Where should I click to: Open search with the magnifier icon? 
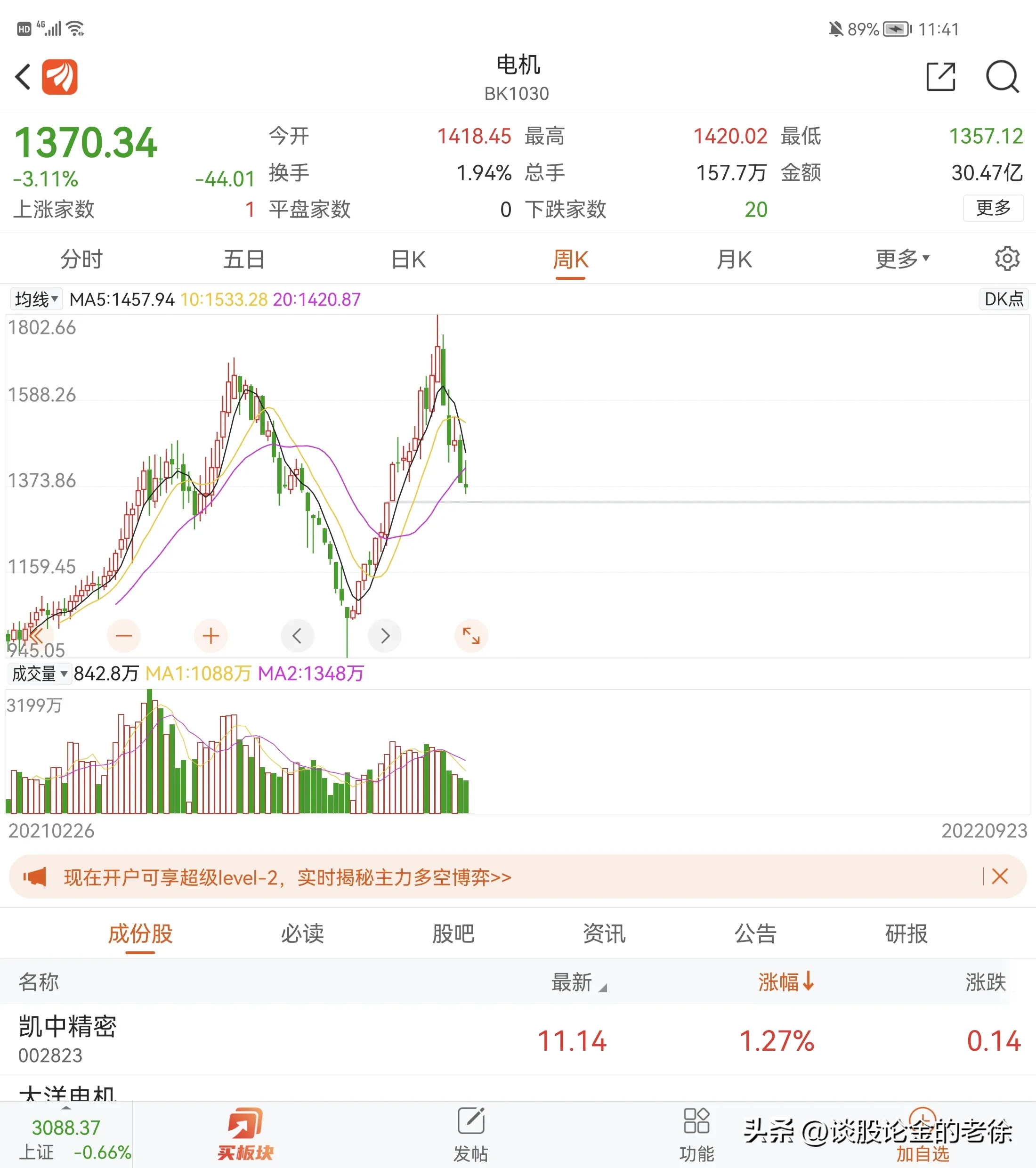(x=1002, y=77)
